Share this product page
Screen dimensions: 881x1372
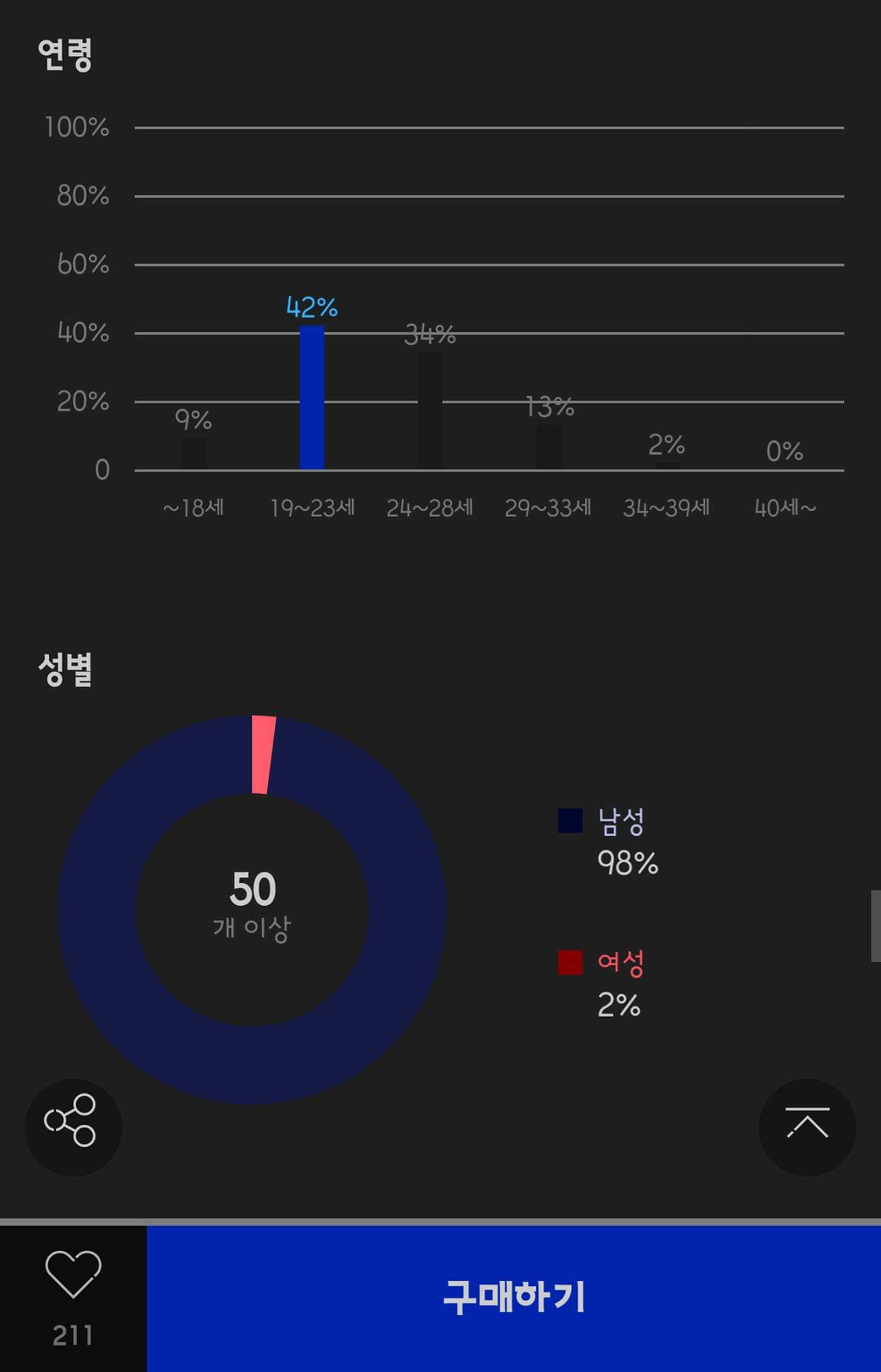[73, 1127]
